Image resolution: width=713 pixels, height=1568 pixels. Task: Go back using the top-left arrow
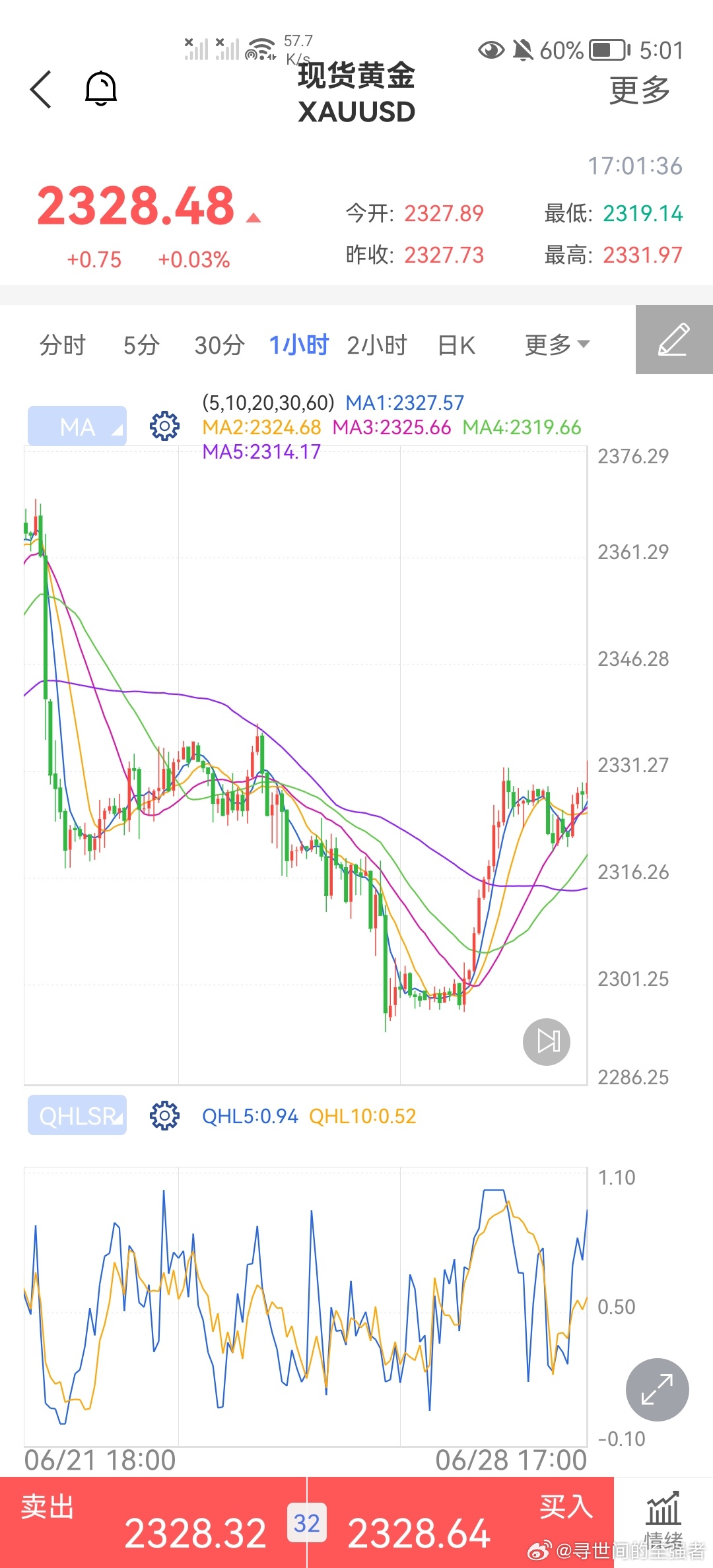pos(41,89)
